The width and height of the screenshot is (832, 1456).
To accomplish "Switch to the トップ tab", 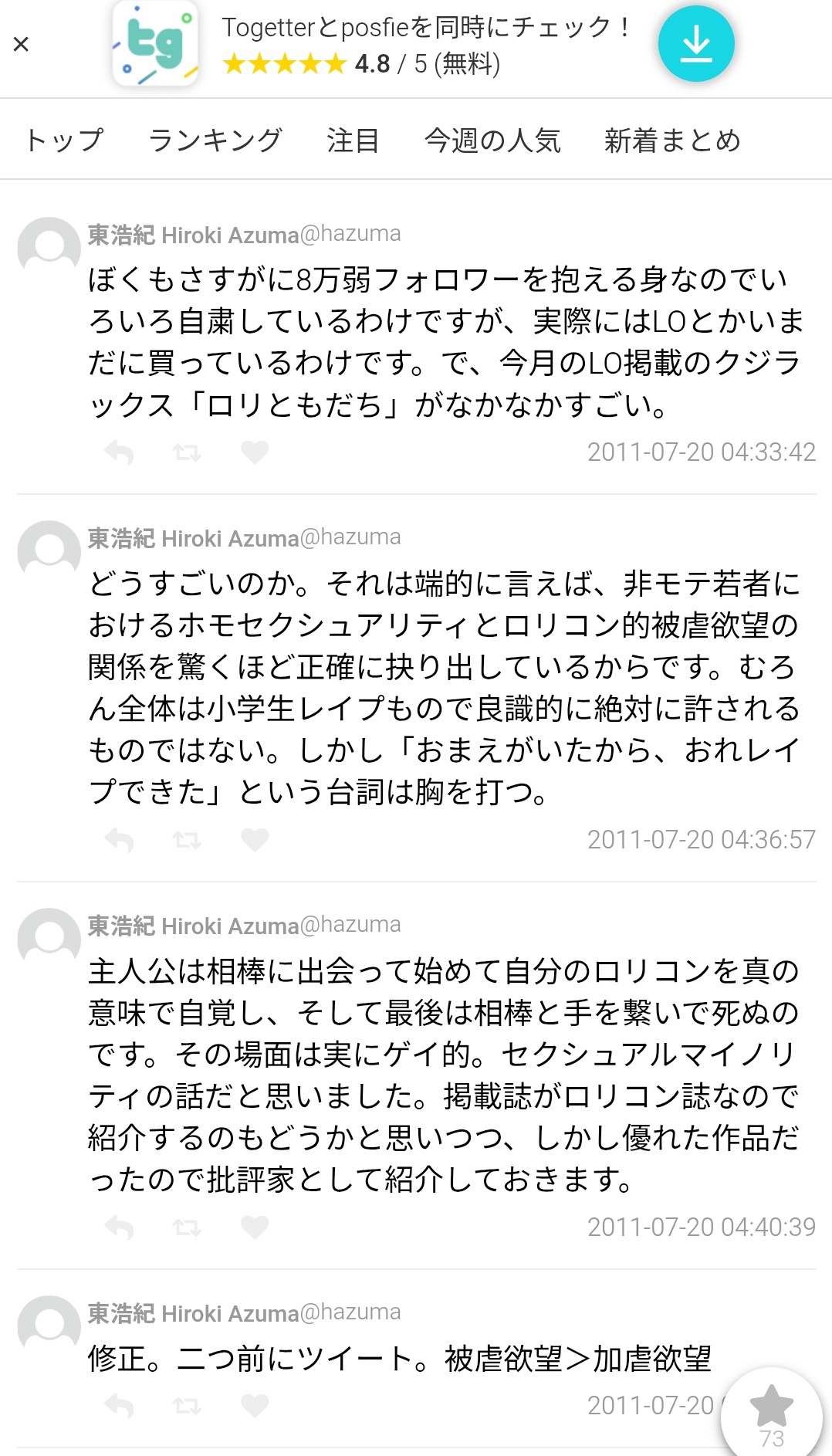I will (63, 140).
